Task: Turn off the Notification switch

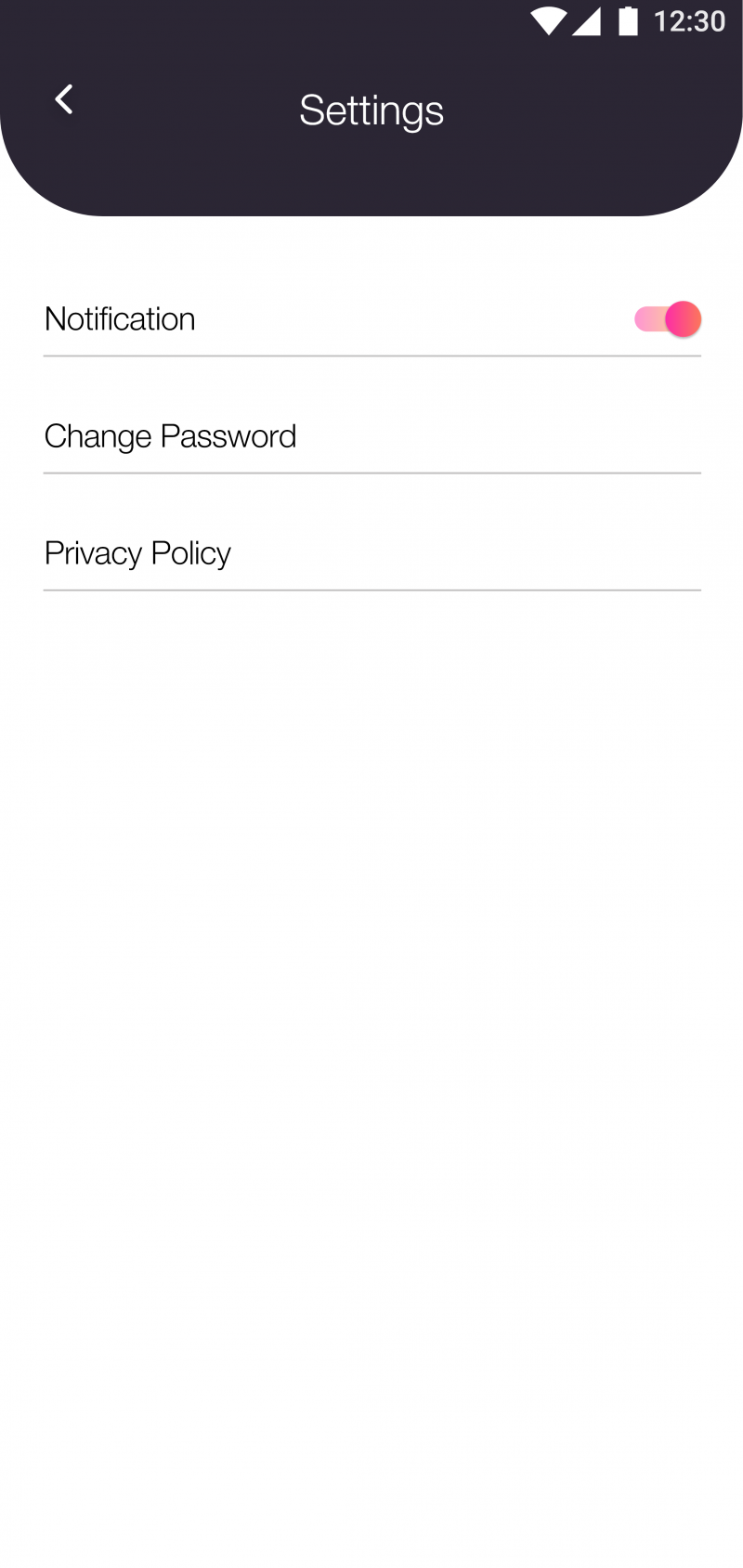Action: tap(668, 319)
